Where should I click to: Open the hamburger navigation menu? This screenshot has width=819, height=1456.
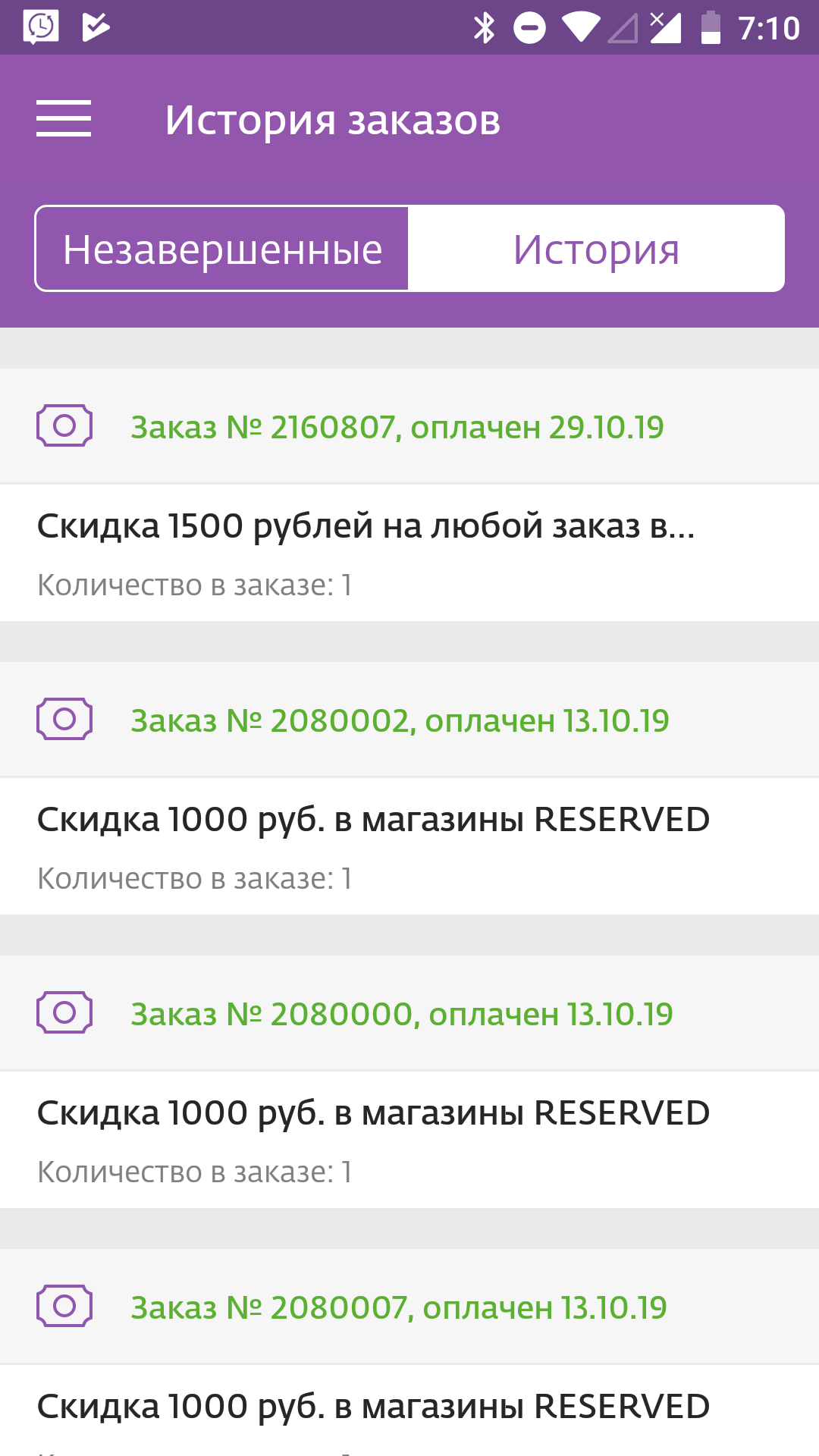point(64,119)
